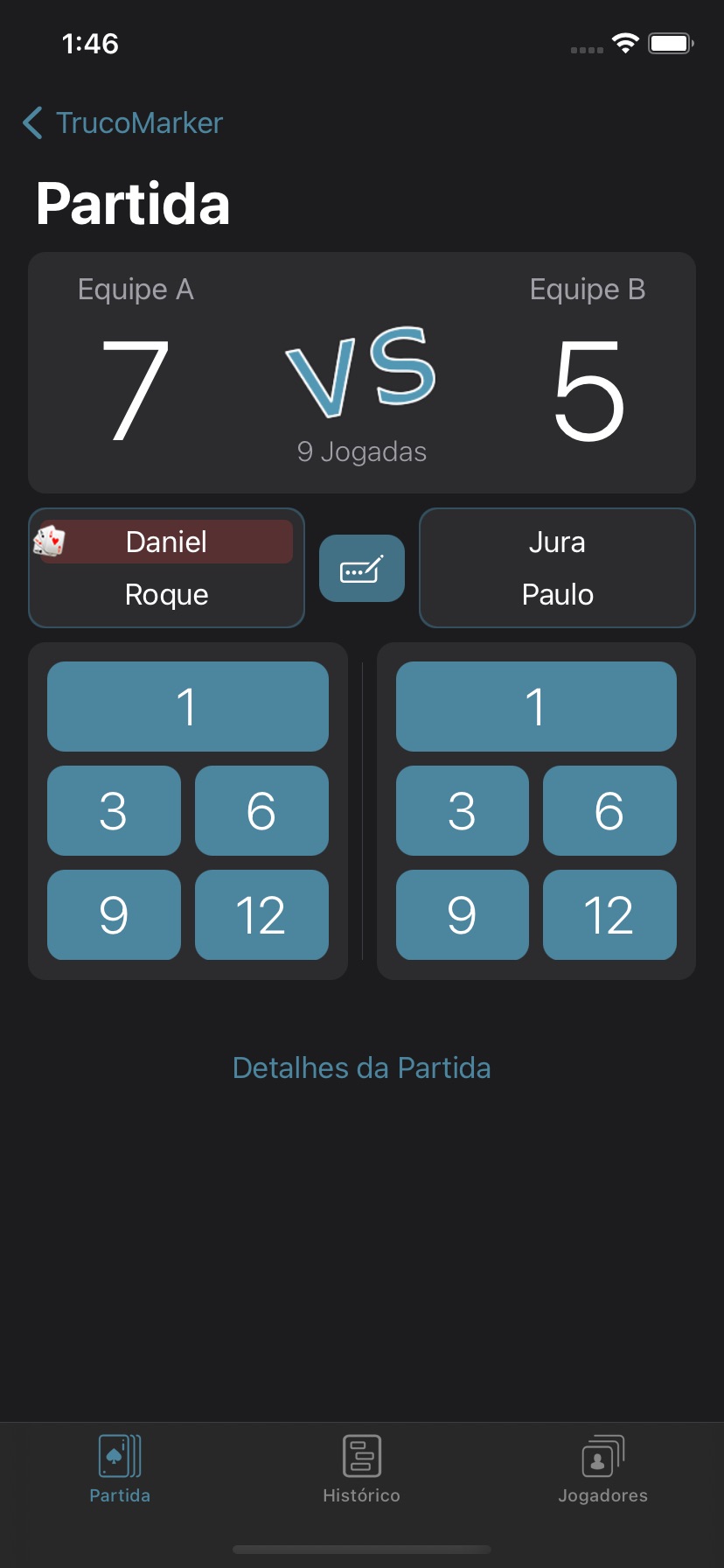
Task: Add 1 point to Equipe A
Action: pos(188,706)
